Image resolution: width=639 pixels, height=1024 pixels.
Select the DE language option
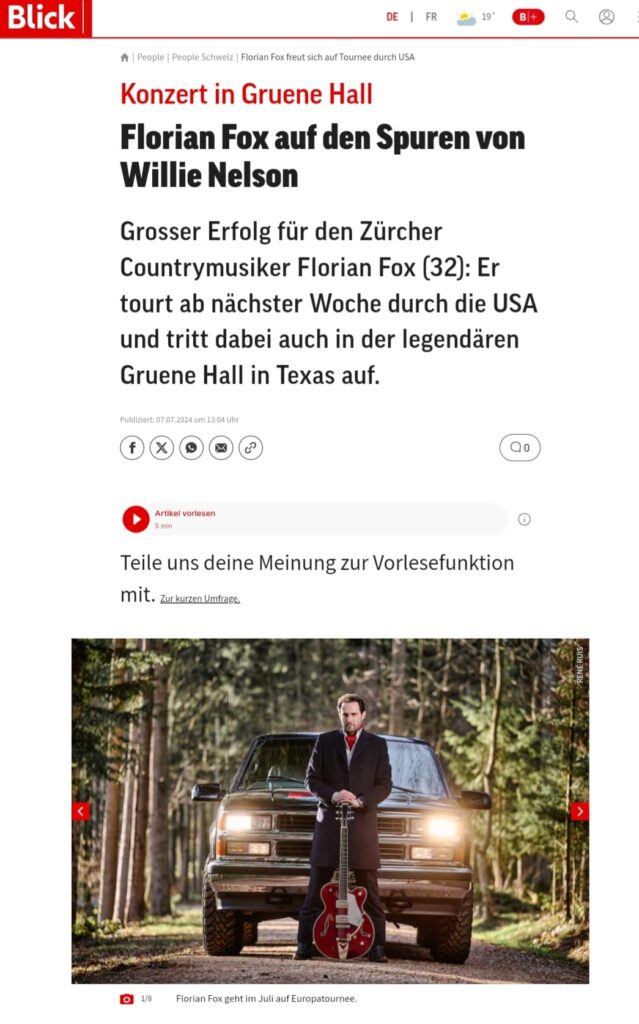click(x=392, y=17)
